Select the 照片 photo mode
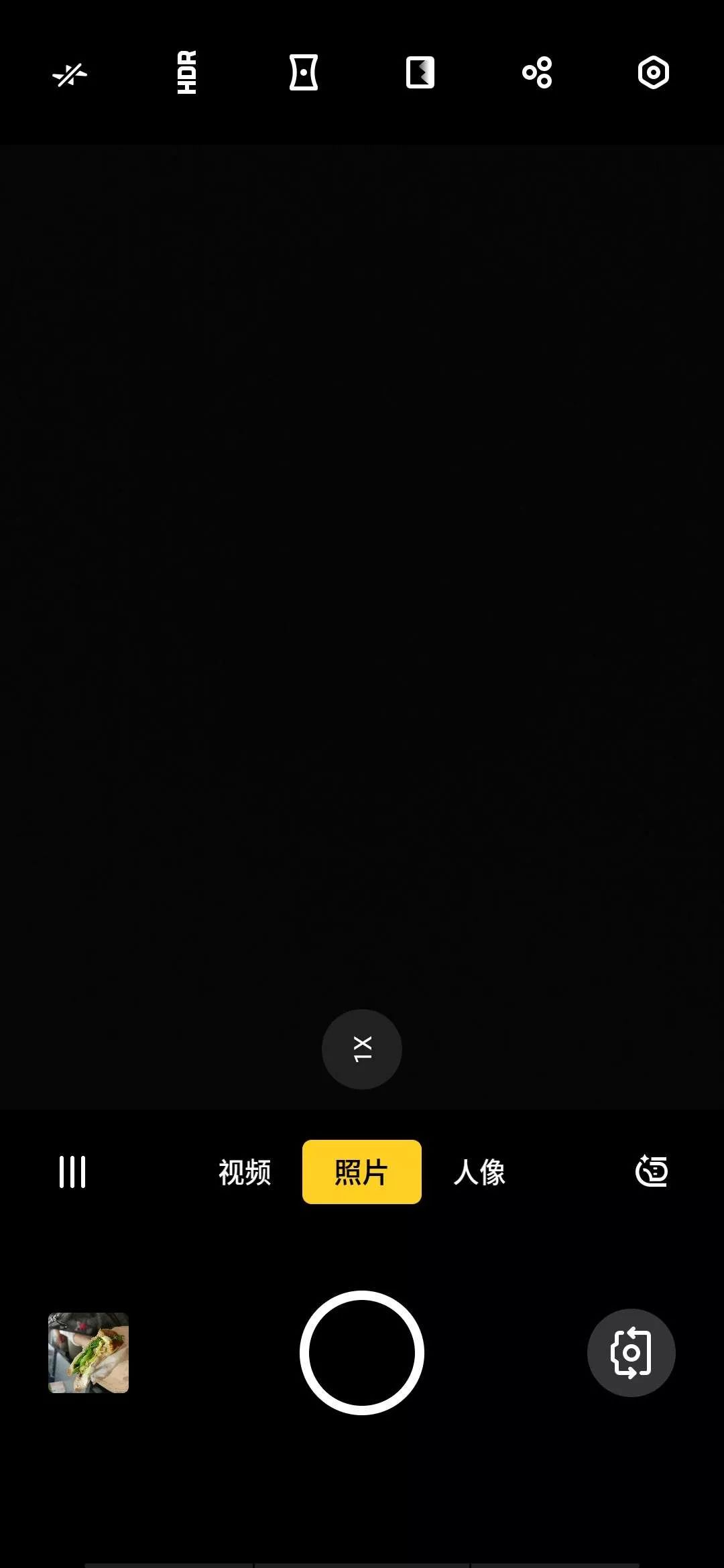The width and height of the screenshot is (724, 1568). tap(362, 1172)
